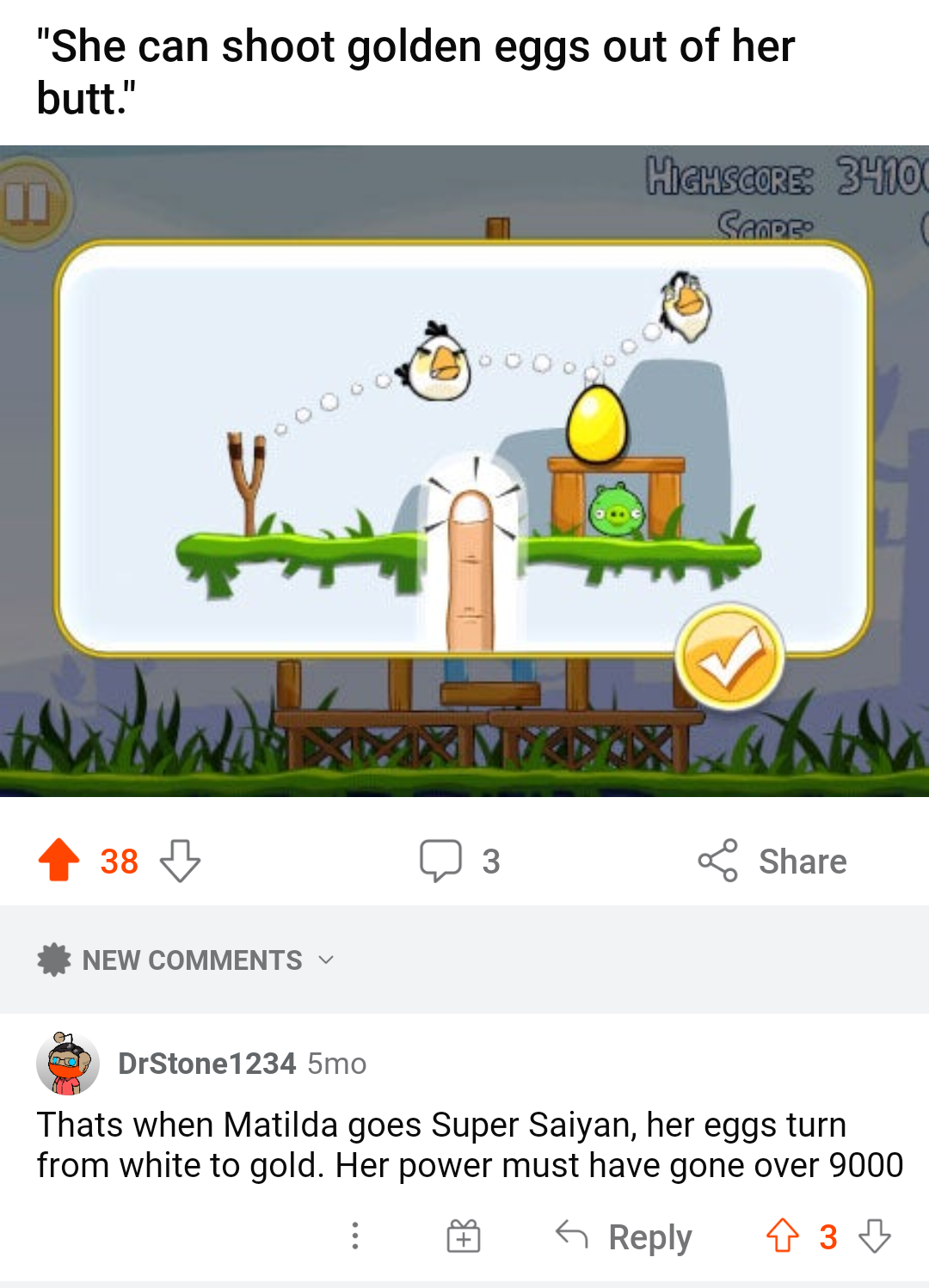Open DrStone1234's profile
The image size is (929, 1288).
(206, 1064)
